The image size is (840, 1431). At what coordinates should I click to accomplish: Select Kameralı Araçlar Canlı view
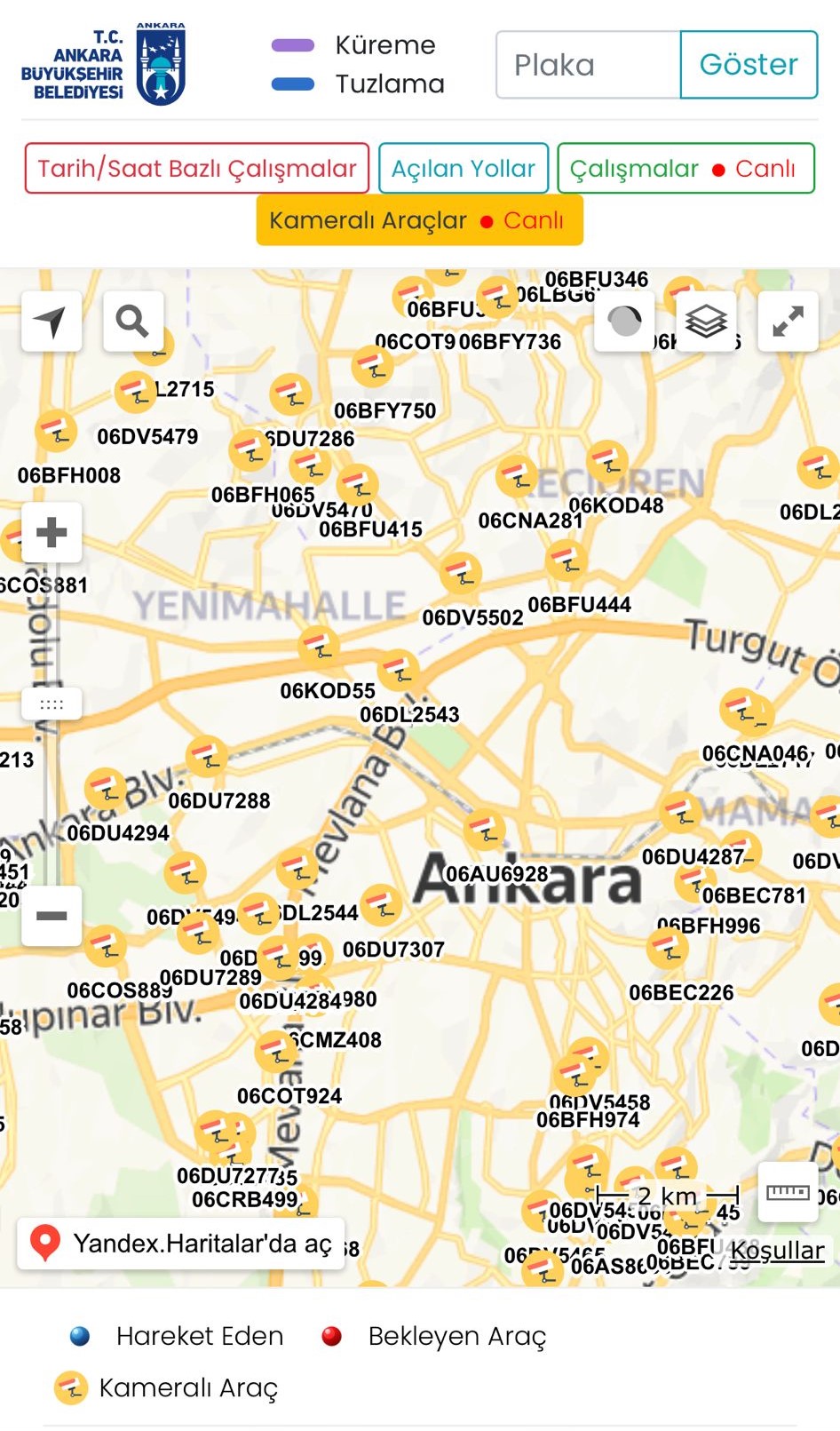419,220
